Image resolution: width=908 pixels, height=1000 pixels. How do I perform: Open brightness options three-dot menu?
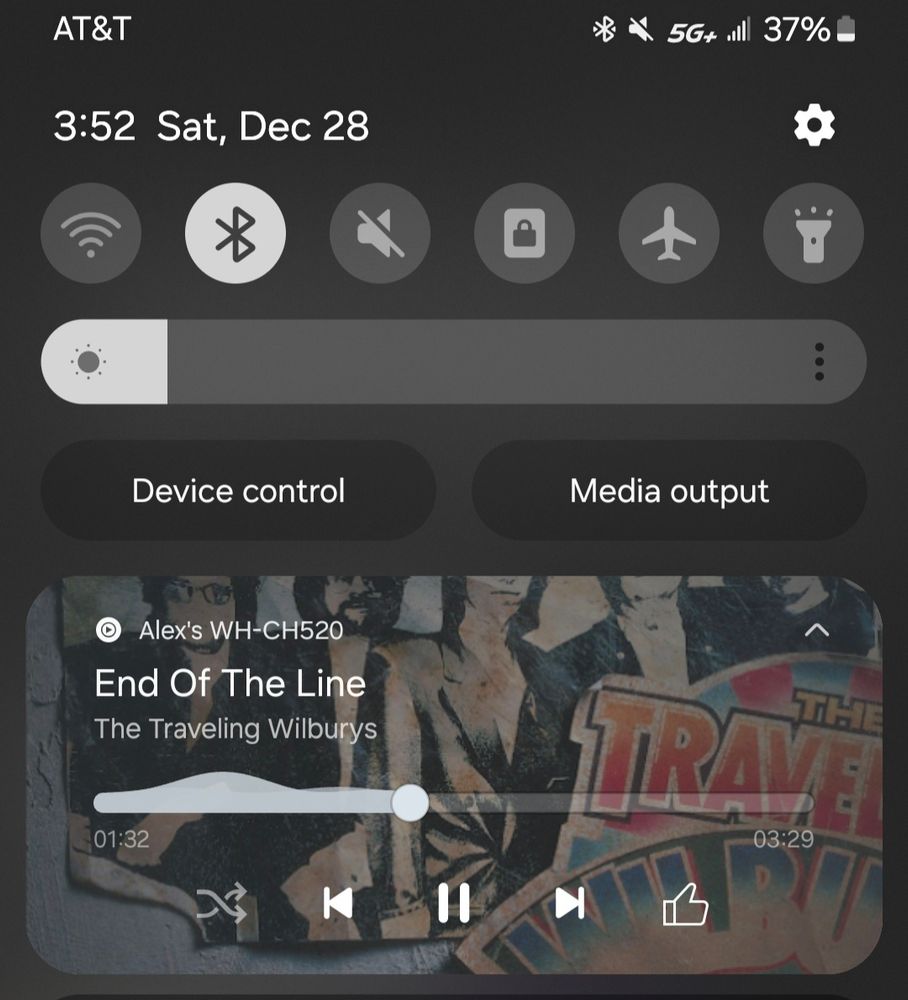tap(819, 362)
